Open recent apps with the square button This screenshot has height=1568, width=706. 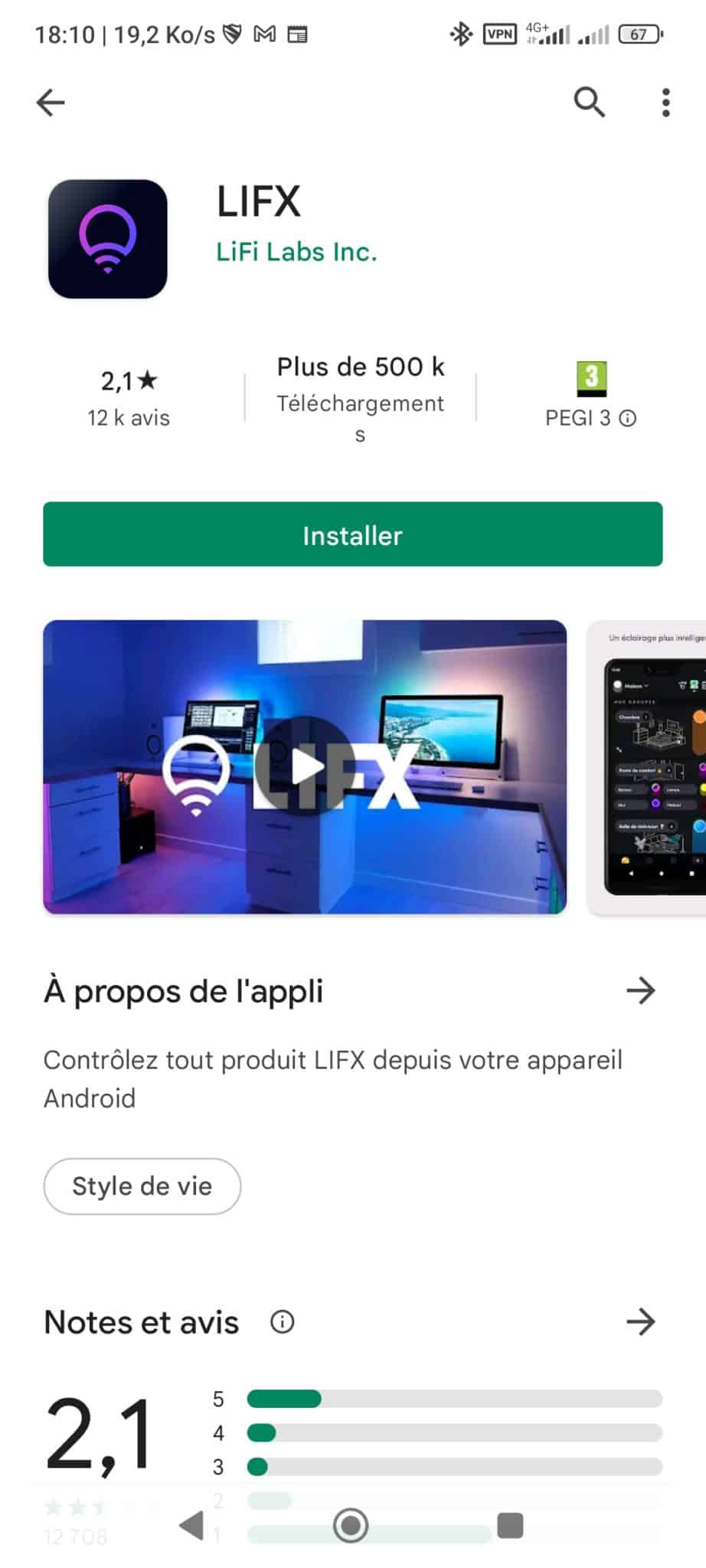pyautogui.click(x=510, y=1526)
